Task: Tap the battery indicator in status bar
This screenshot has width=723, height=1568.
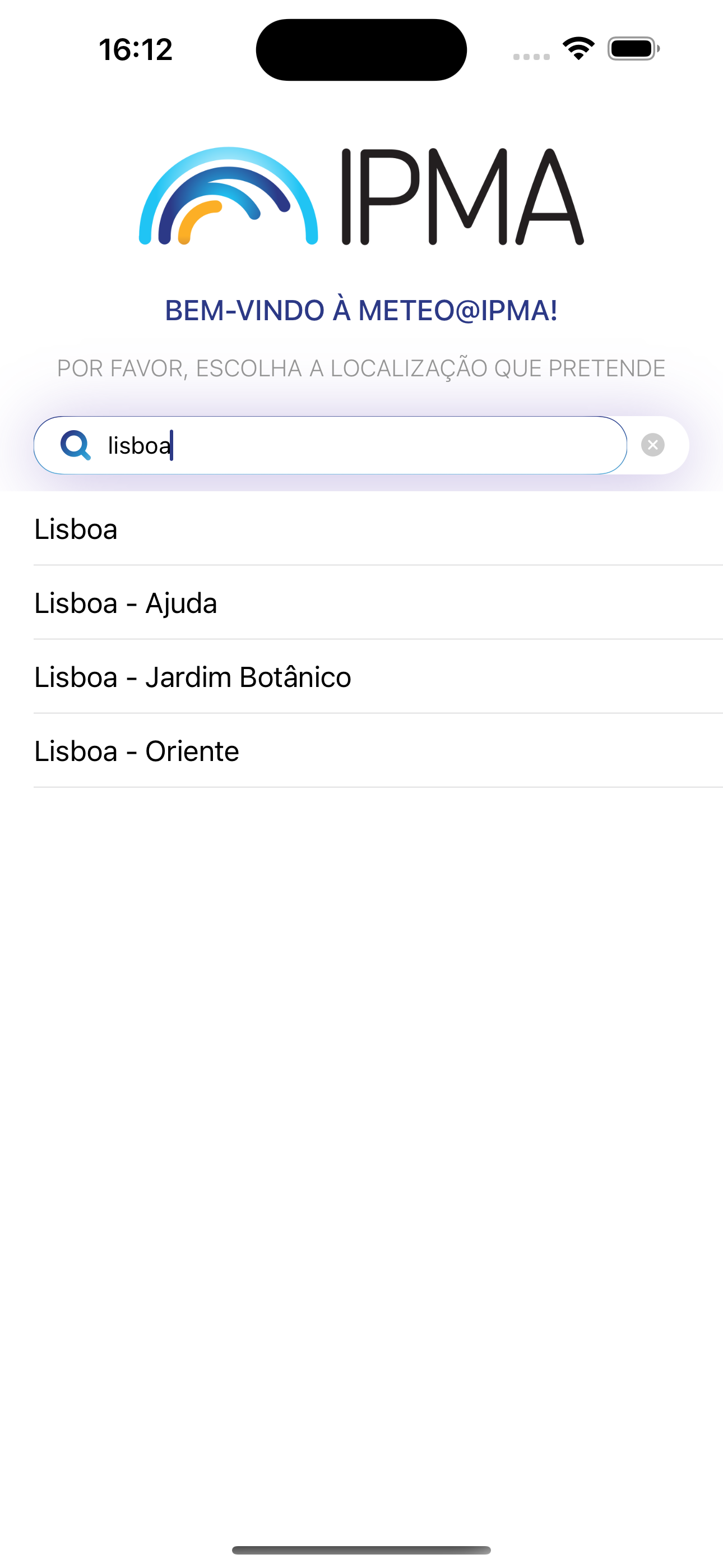Action: click(x=631, y=50)
